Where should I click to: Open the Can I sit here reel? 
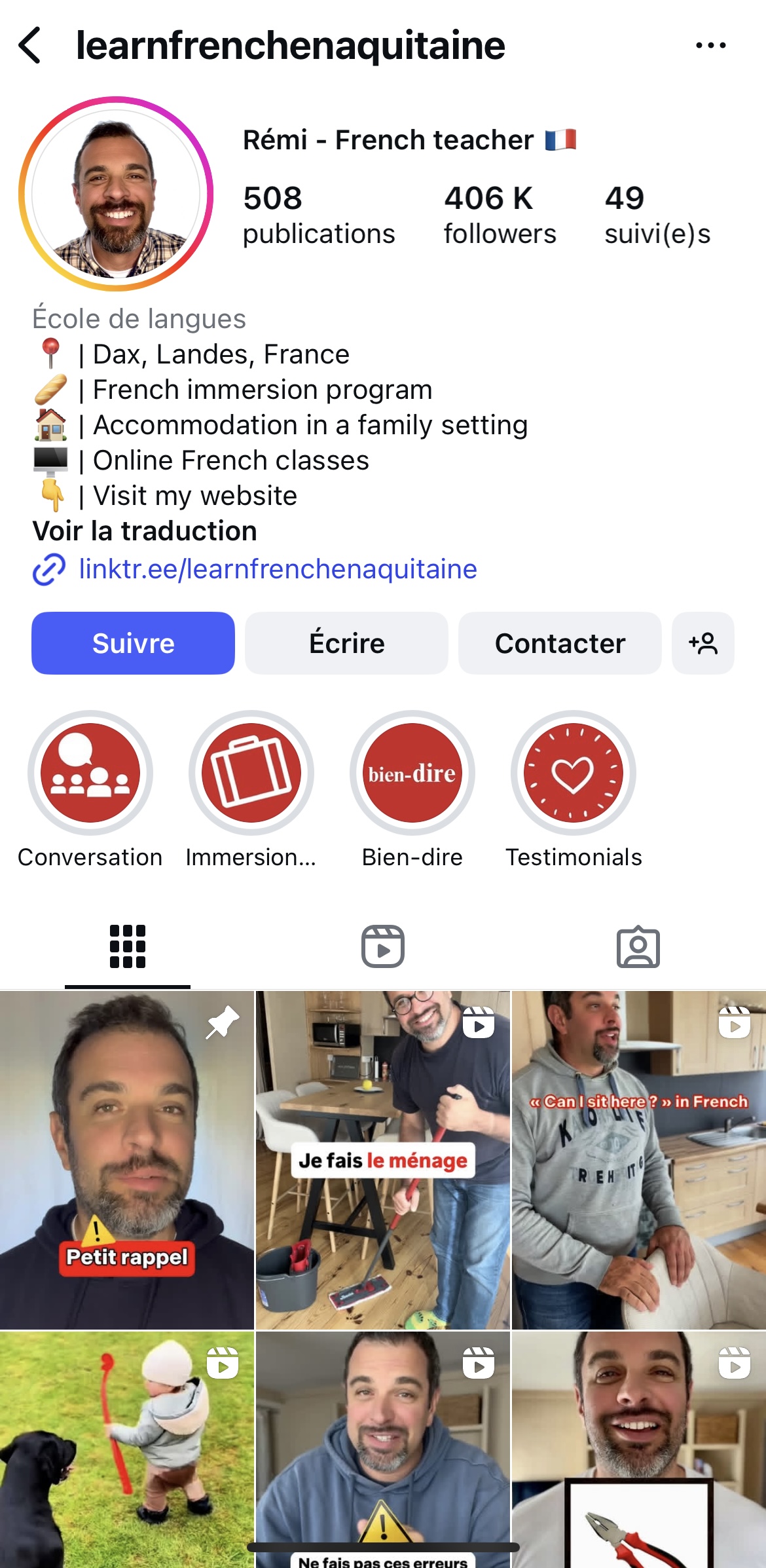click(x=638, y=1159)
